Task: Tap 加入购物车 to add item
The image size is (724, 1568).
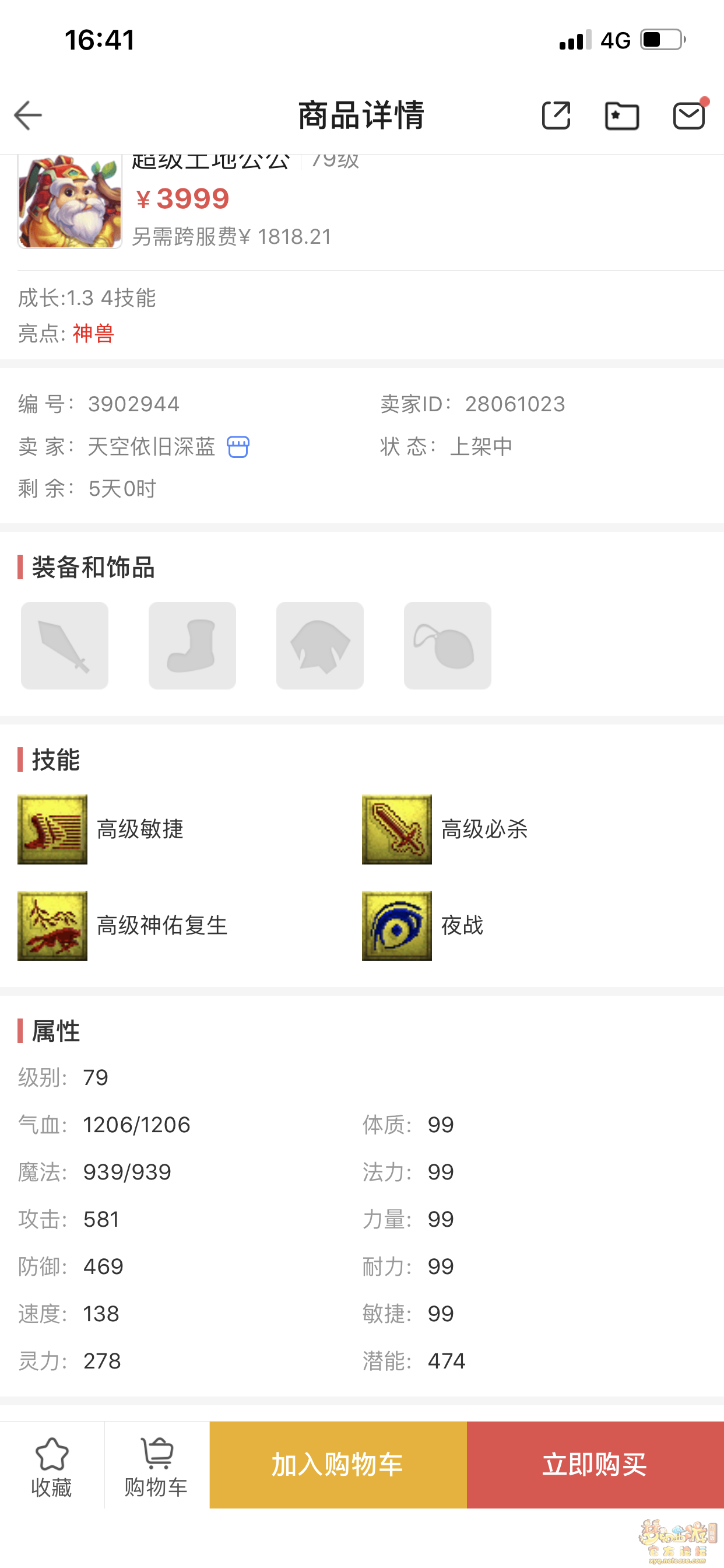Action: pos(338,1465)
